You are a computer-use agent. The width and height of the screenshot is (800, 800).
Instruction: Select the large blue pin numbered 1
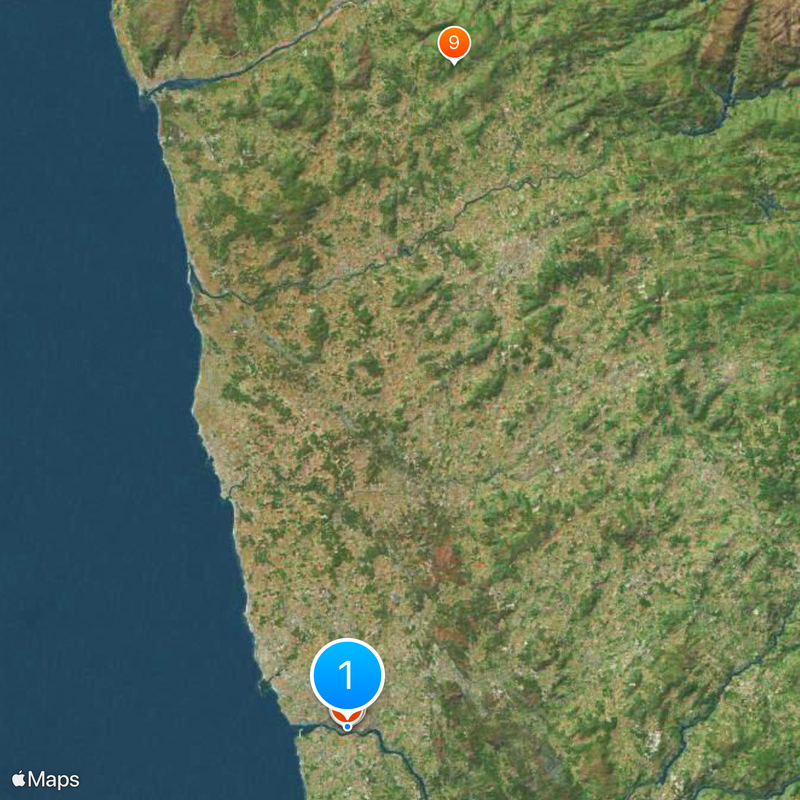pyautogui.click(x=347, y=676)
